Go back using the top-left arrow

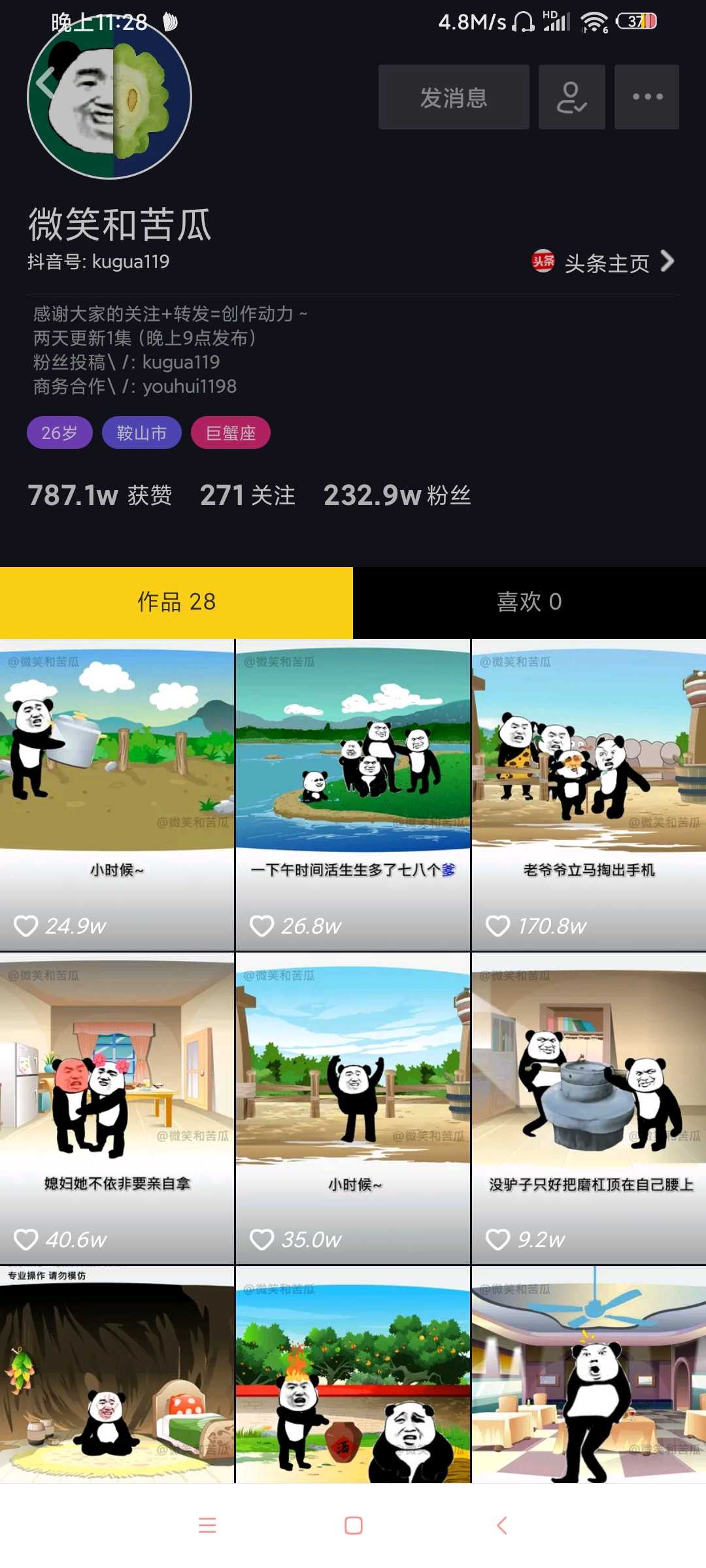click(46, 84)
